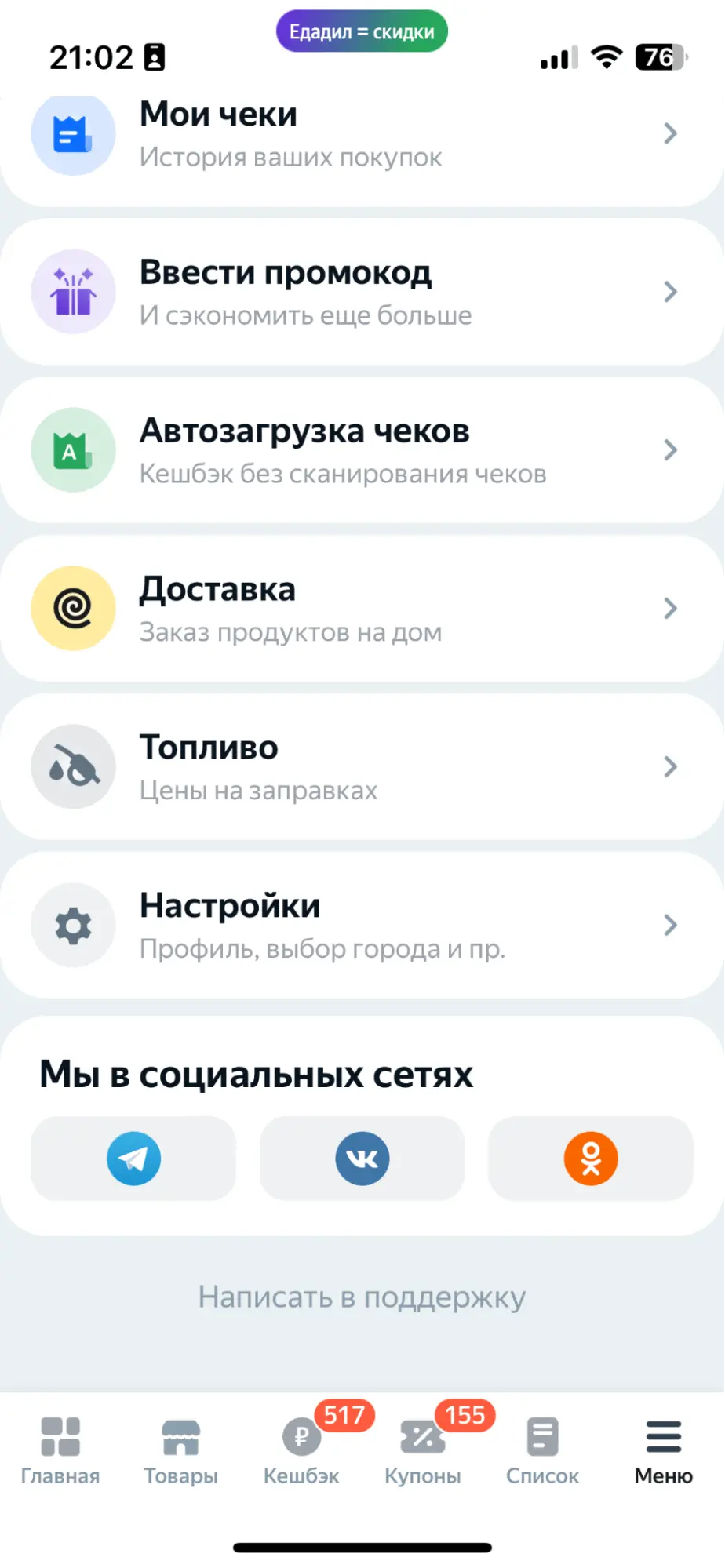
Task: Open the VK social link
Action: click(x=362, y=1159)
